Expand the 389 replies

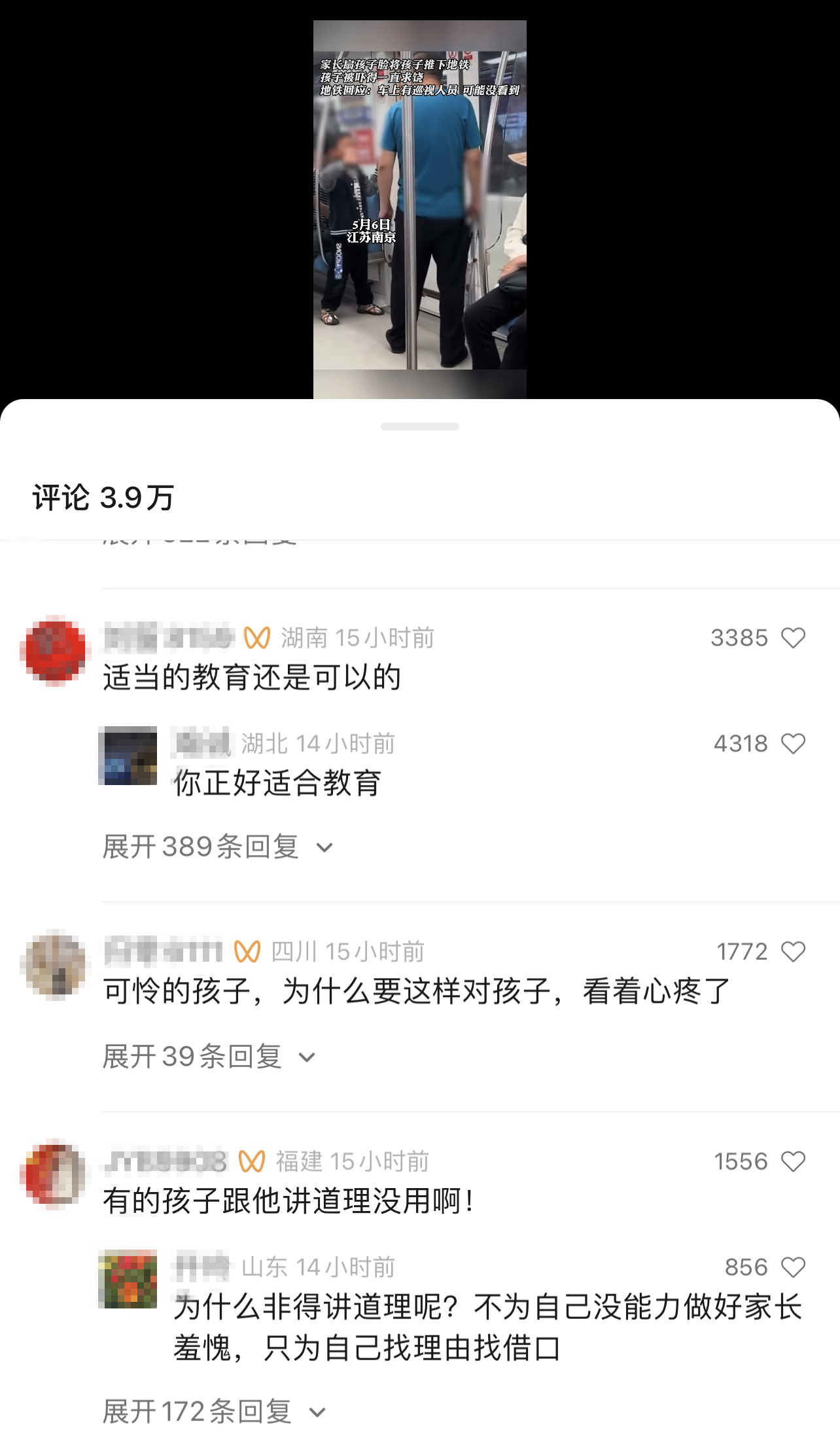(x=217, y=847)
